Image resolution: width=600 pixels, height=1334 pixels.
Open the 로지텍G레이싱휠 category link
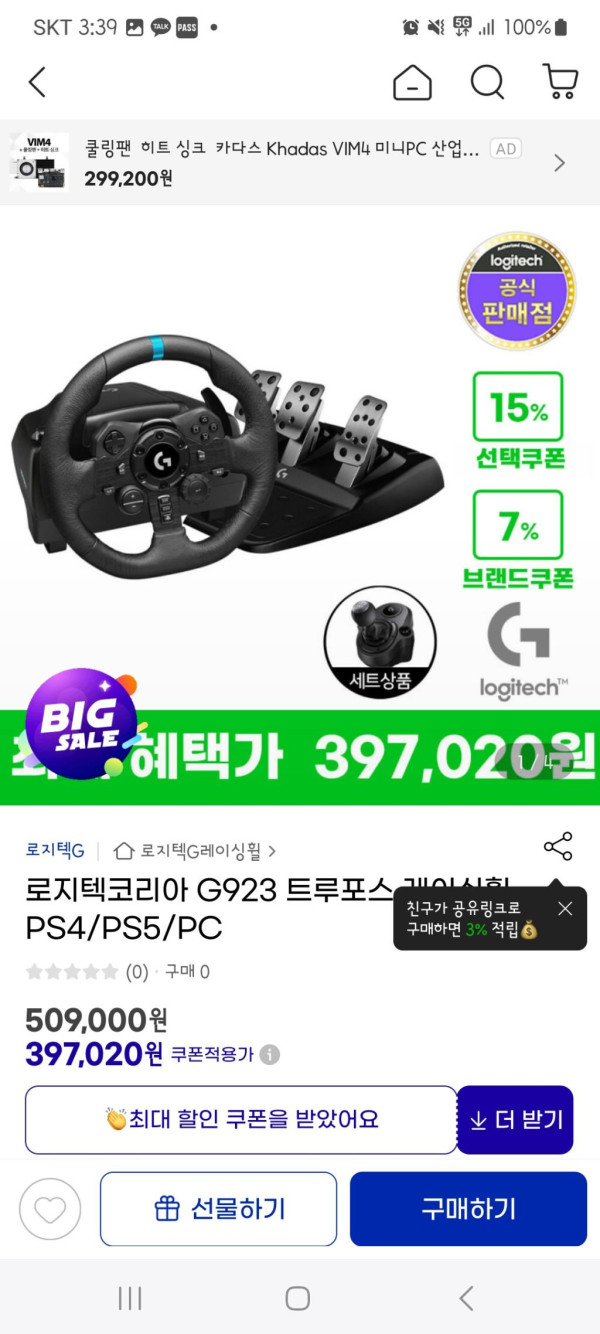pos(195,851)
